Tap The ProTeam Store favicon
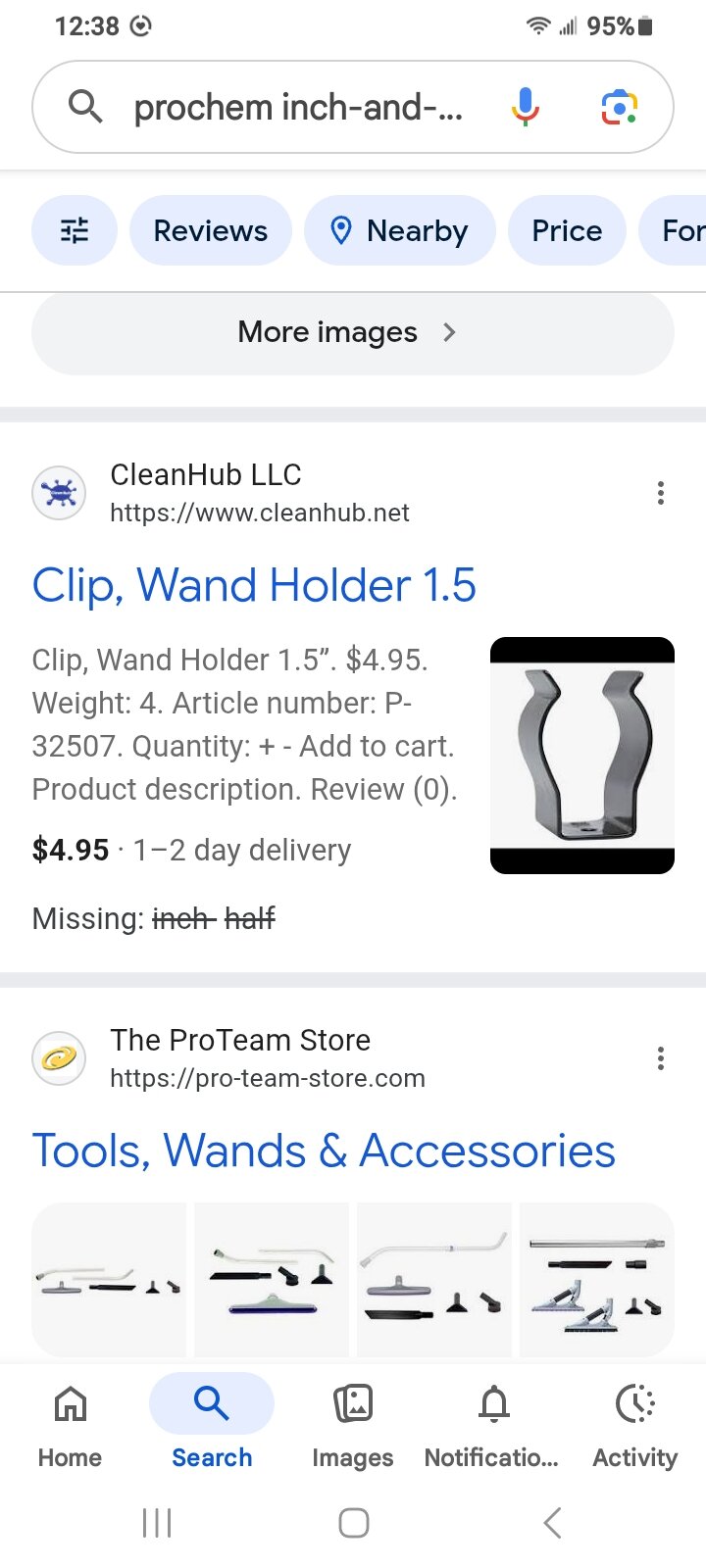 coord(59,1058)
